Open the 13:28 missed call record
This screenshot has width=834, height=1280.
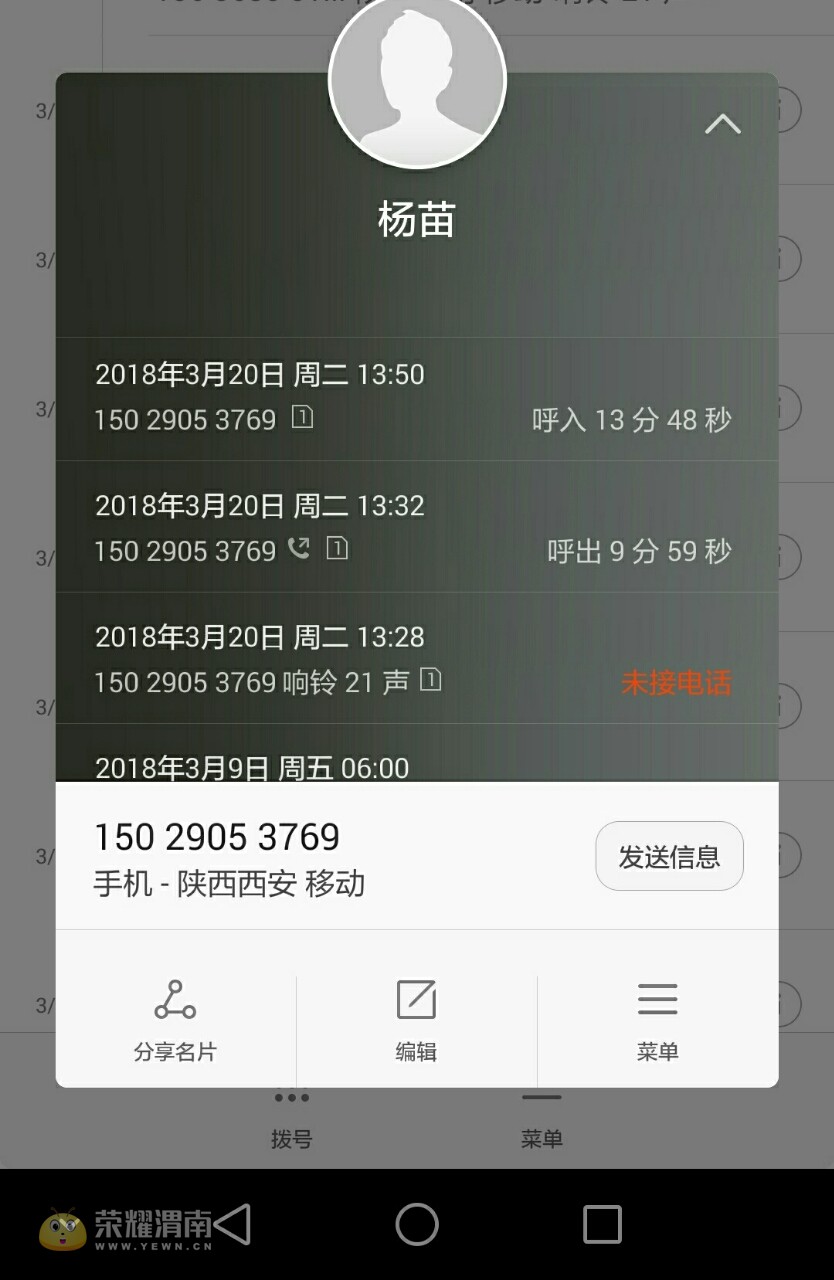coord(416,660)
